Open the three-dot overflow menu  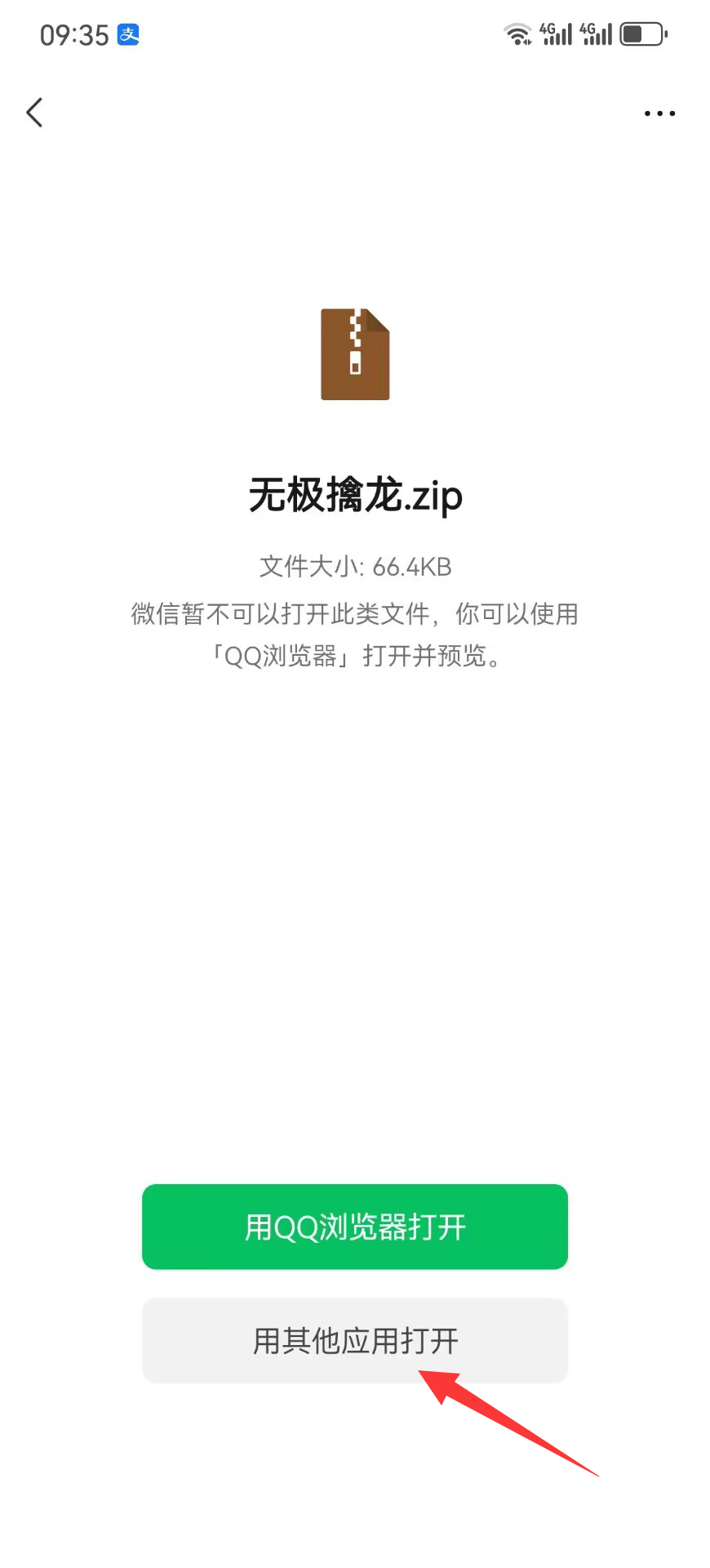[659, 114]
